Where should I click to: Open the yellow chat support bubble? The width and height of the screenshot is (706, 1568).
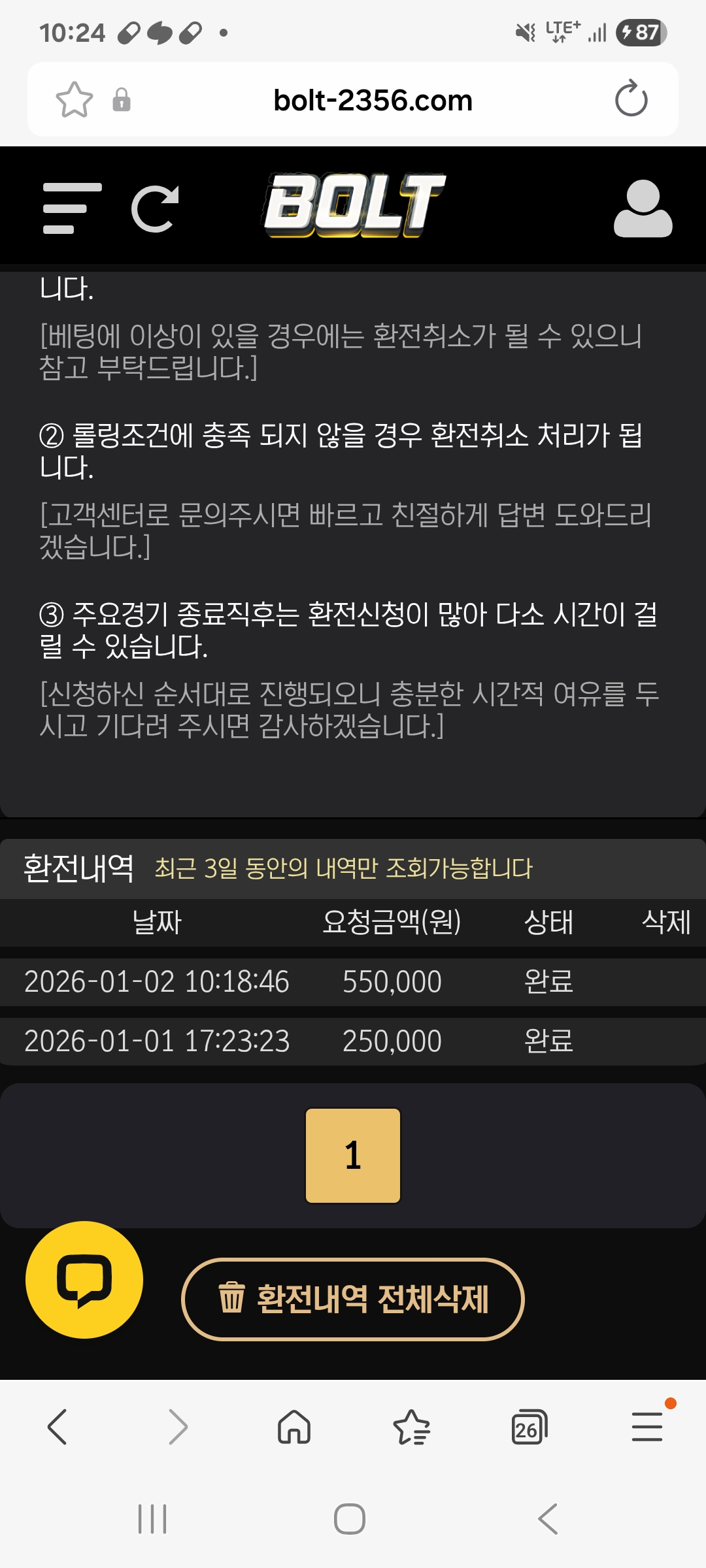pos(84,1280)
